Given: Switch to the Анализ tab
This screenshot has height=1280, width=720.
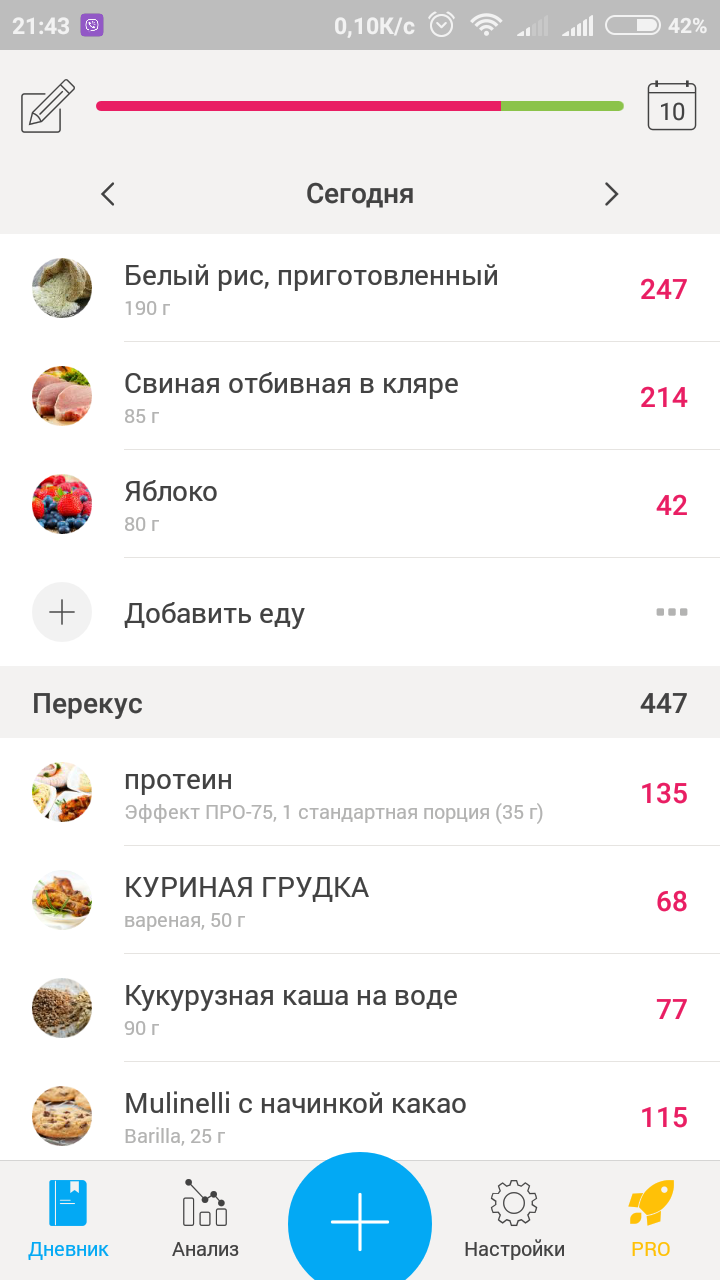Looking at the screenshot, I should [205, 1218].
